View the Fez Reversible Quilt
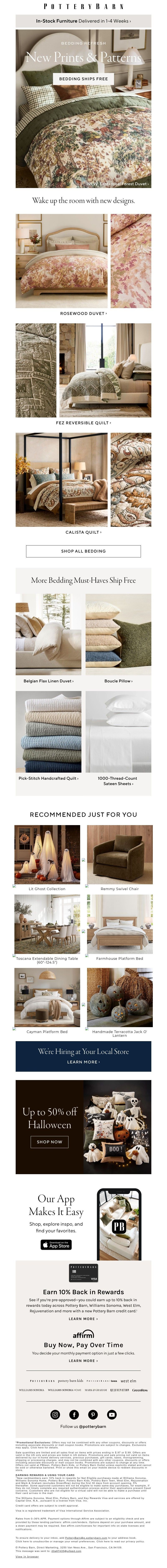Viewport: 167px width, 1568px height. click(83, 422)
